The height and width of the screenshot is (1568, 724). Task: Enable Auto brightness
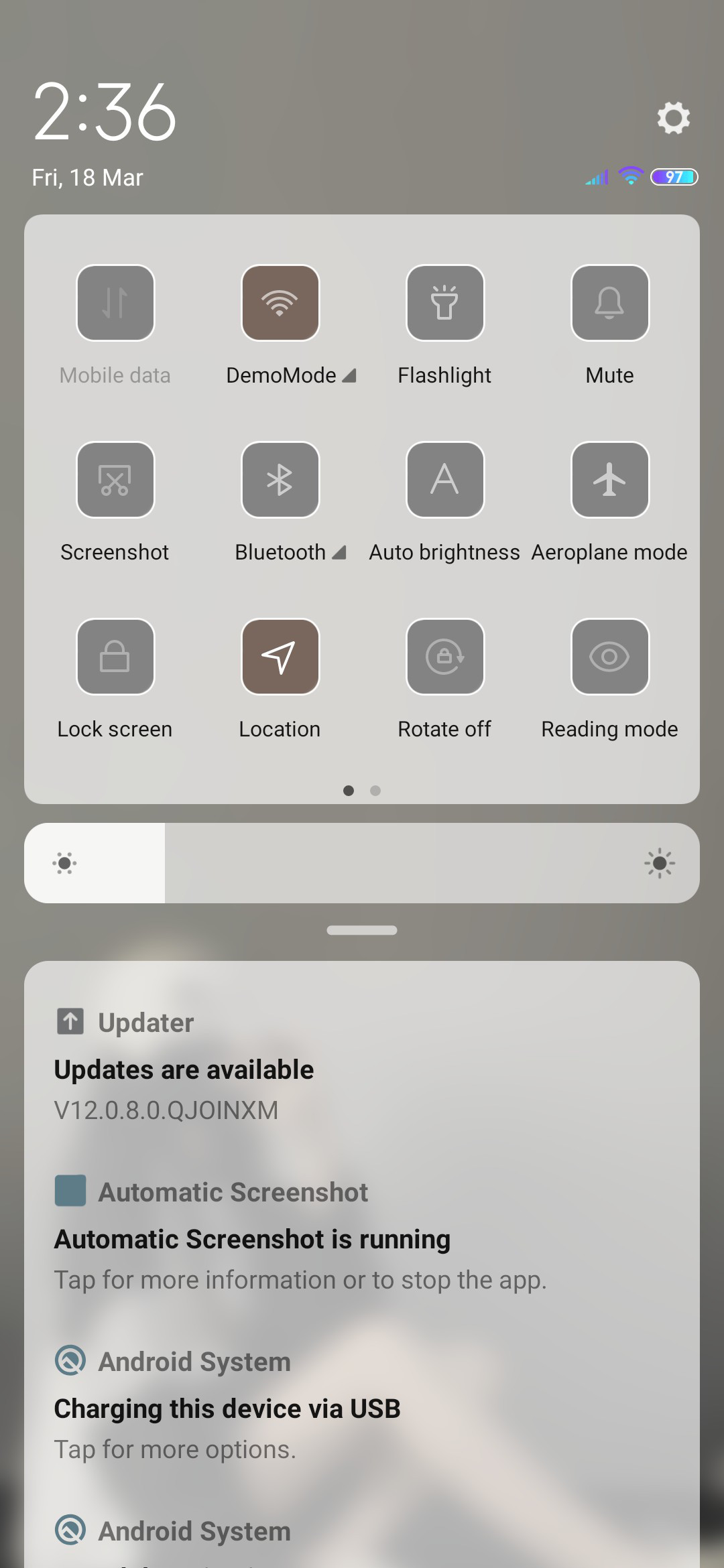[x=445, y=480]
